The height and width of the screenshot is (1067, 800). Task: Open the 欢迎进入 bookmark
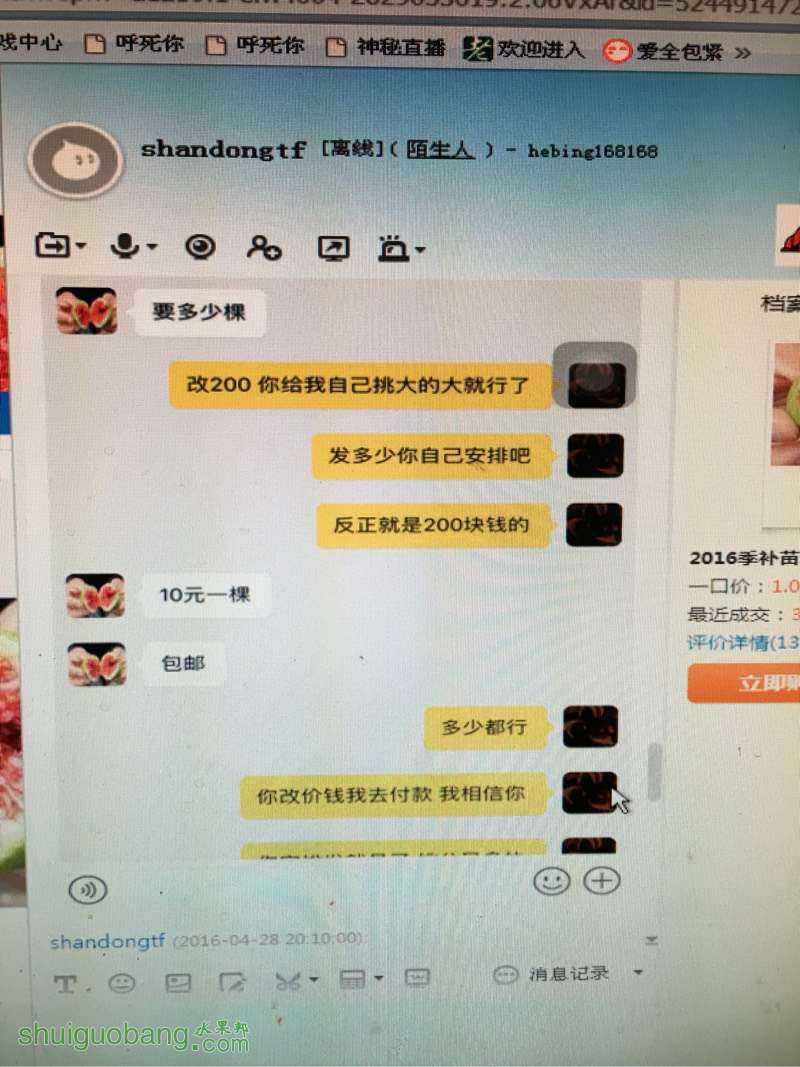[525, 48]
